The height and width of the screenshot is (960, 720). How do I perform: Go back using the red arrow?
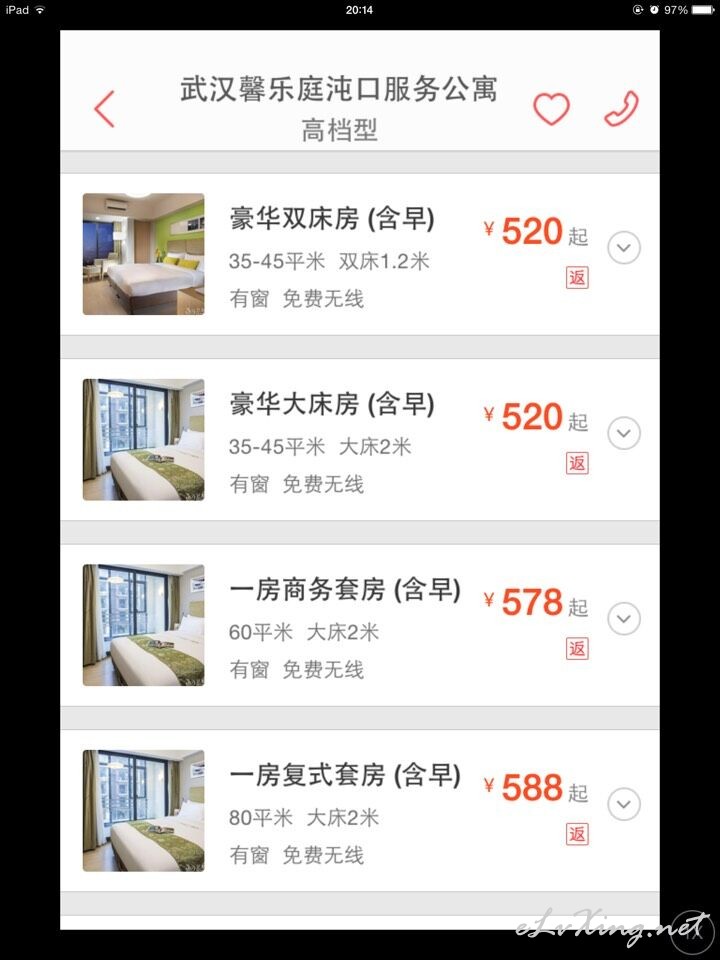click(105, 108)
